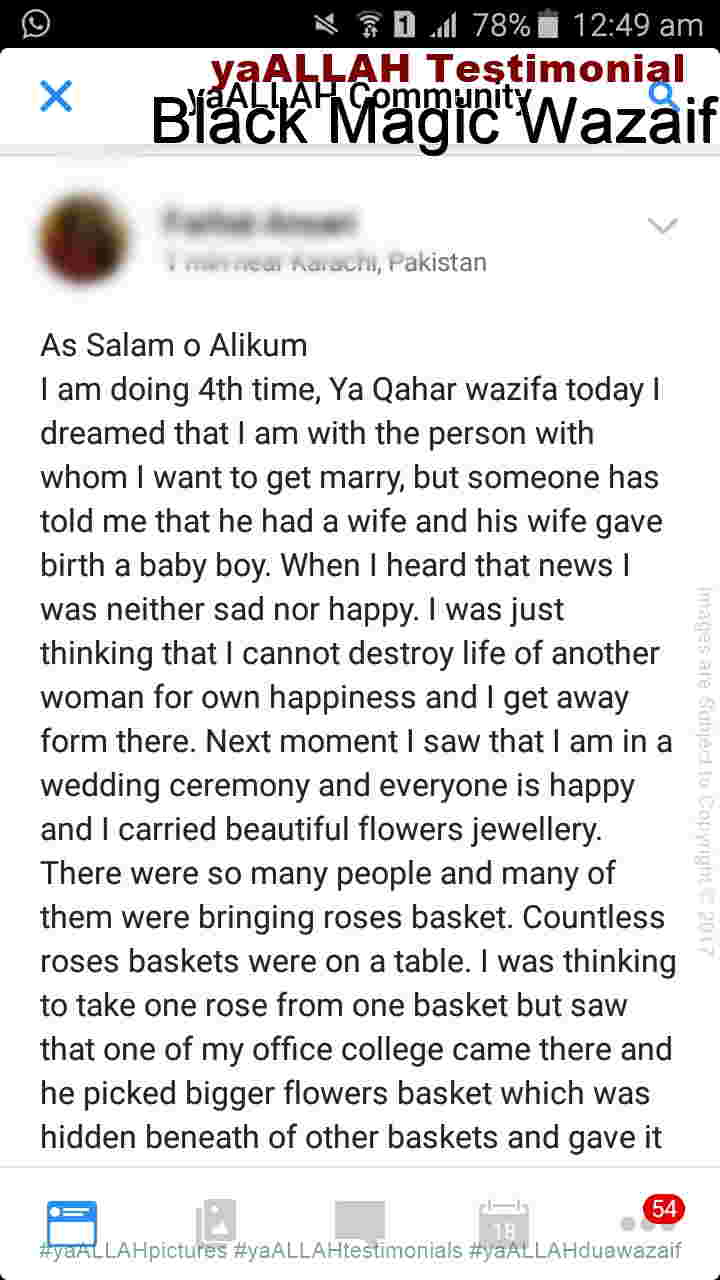Open the more tab with 54 badge
This screenshot has width=720, height=1280.
point(646,1220)
